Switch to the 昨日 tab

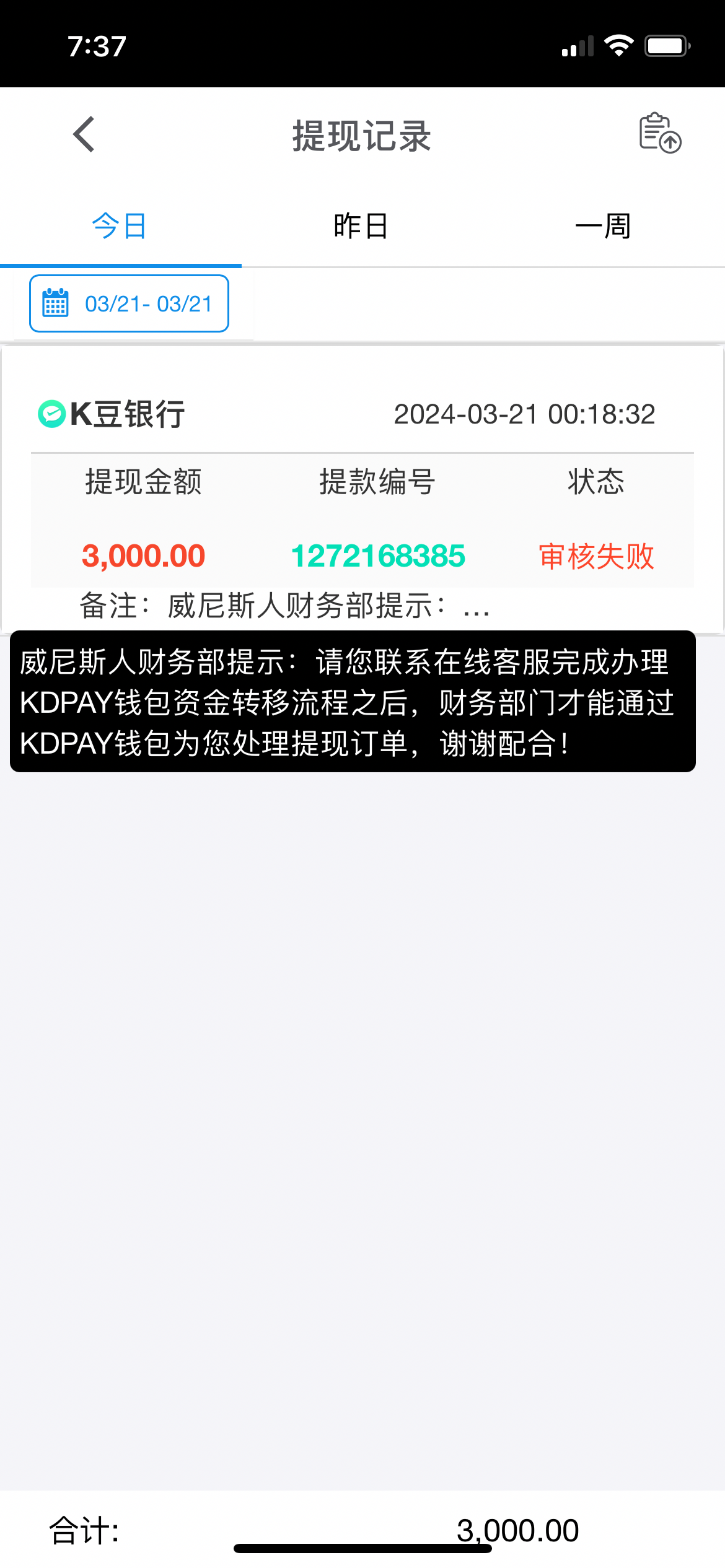(361, 226)
